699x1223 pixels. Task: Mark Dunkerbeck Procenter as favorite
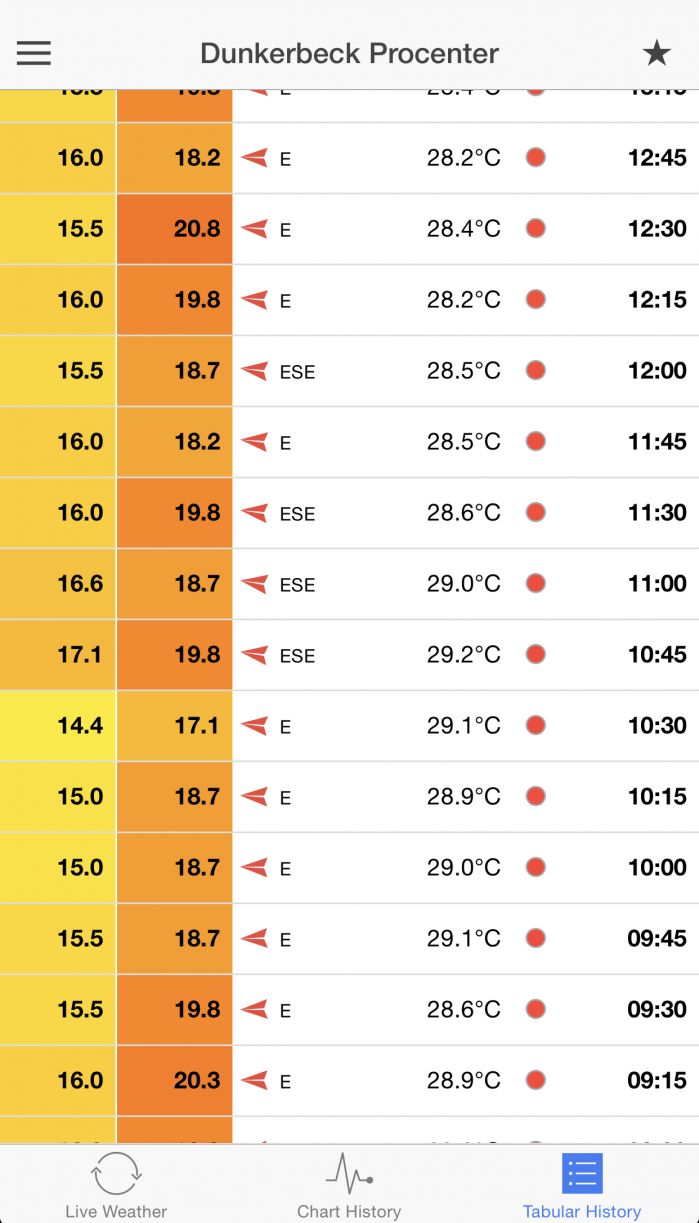(656, 53)
